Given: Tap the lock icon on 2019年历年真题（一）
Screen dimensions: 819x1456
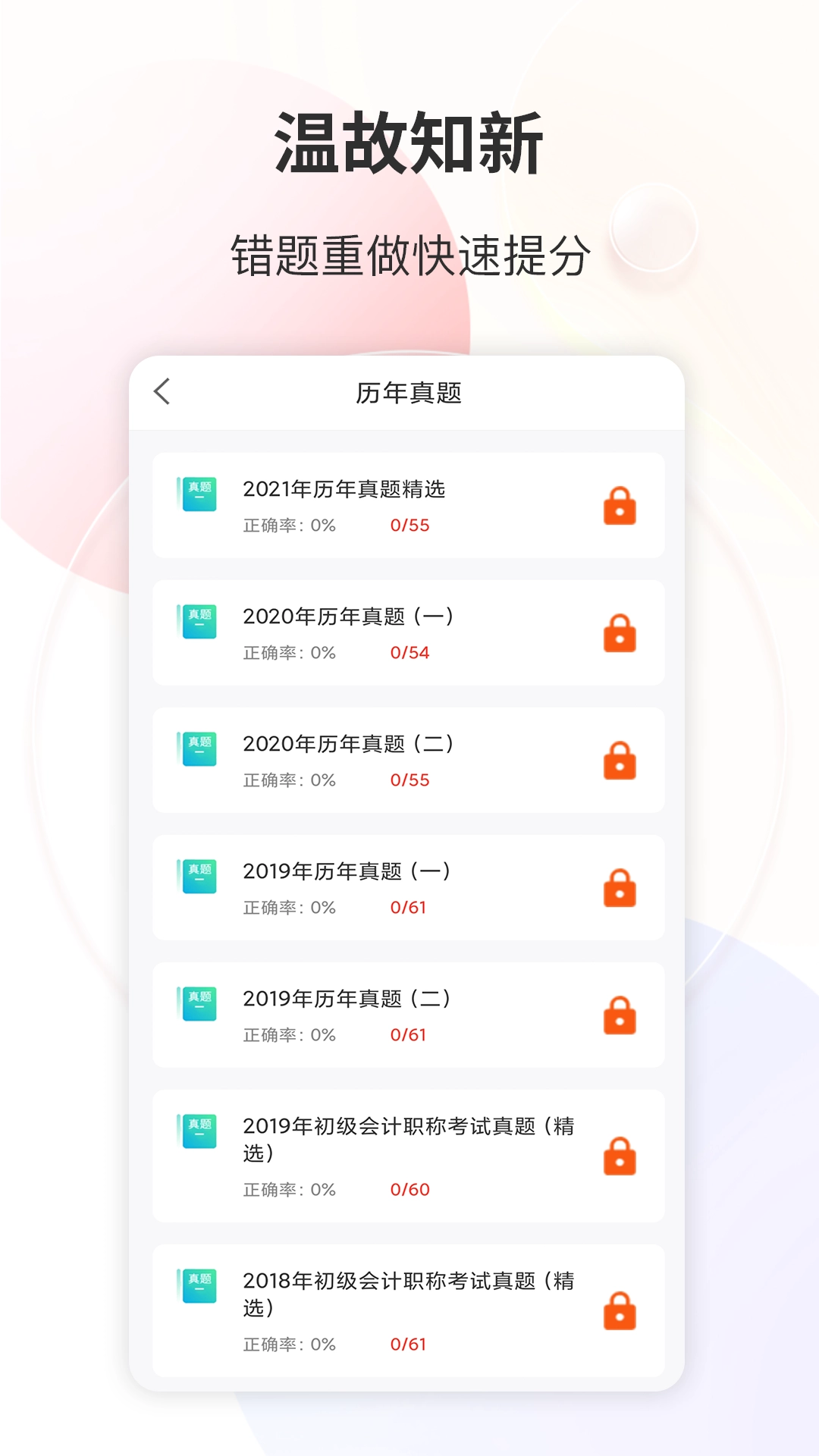Looking at the screenshot, I should pyautogui.click(x=620, y=886).
